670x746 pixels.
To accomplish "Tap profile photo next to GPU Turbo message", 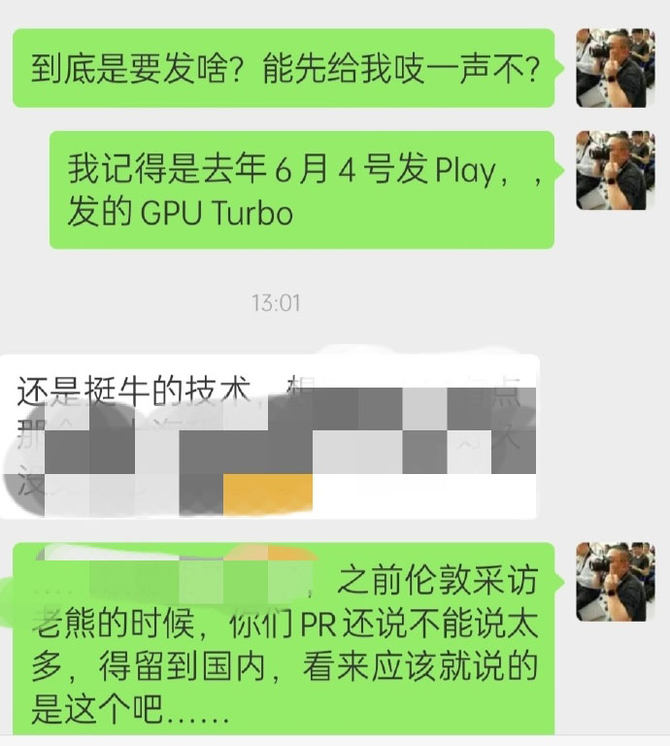I will 616,170.
